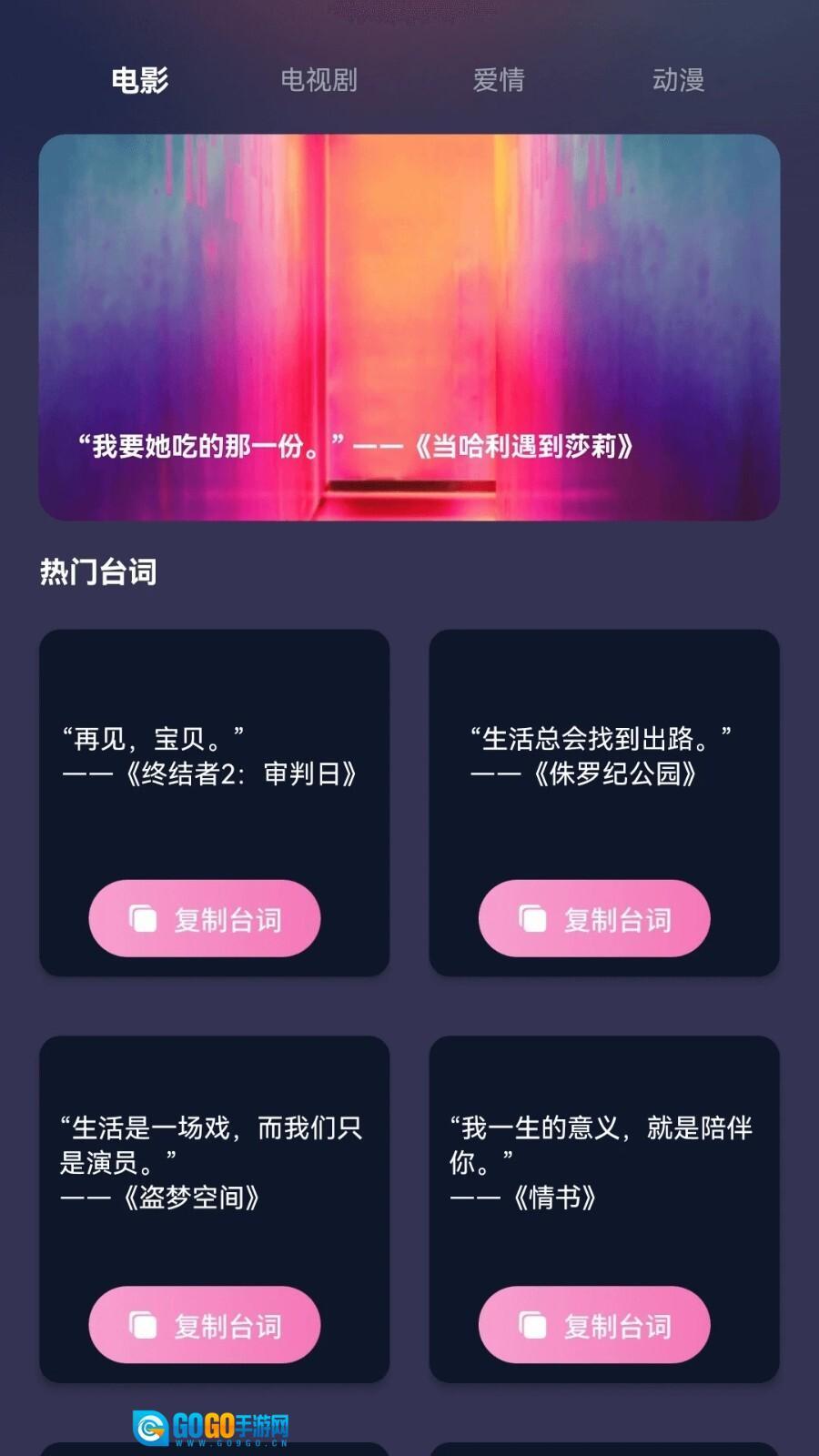
Task: Switch to the 电视剧 tab
Action: [318, 80]
